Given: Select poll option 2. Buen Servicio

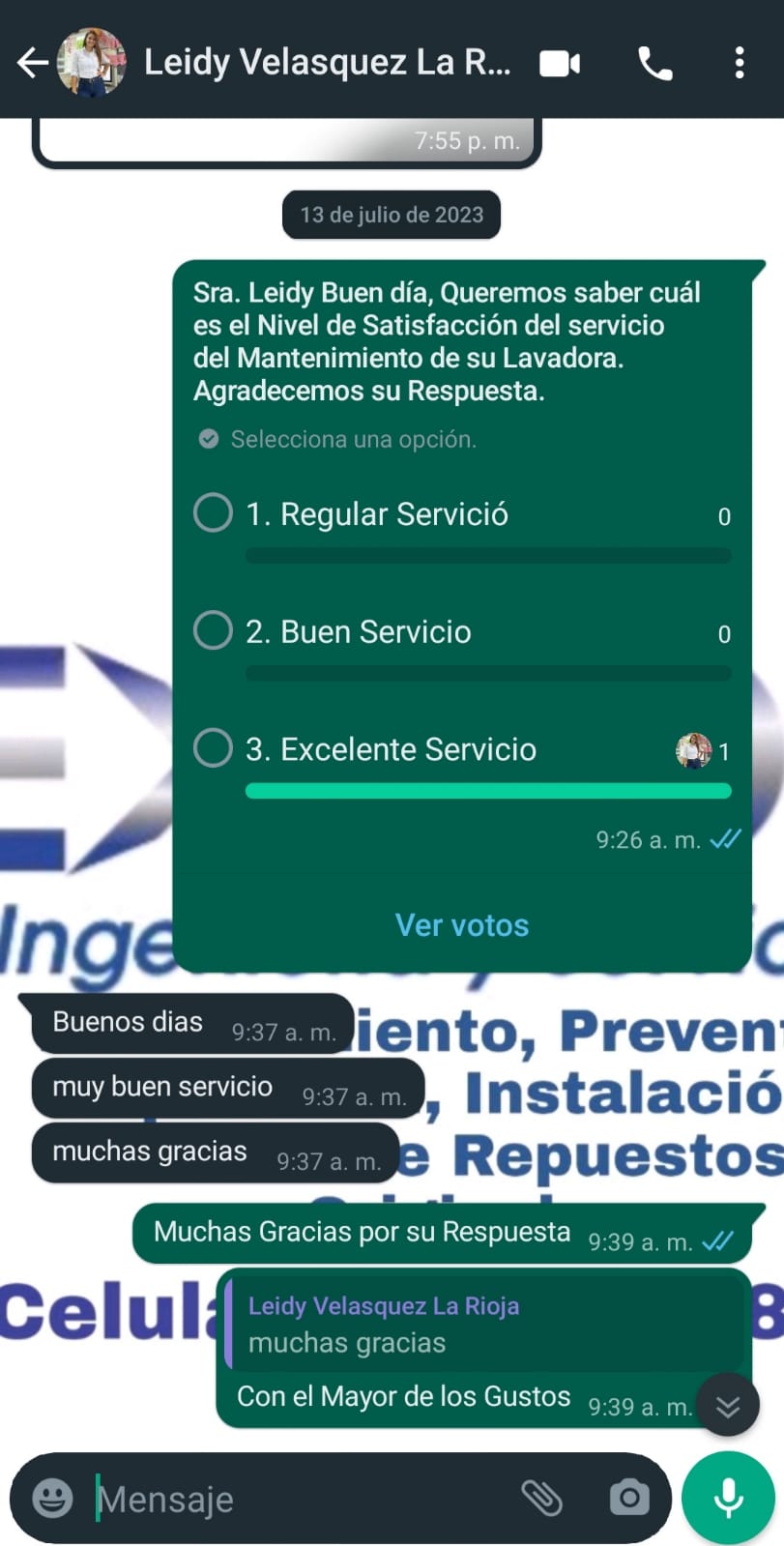Looking at the screenshot, I should point(214,630).
